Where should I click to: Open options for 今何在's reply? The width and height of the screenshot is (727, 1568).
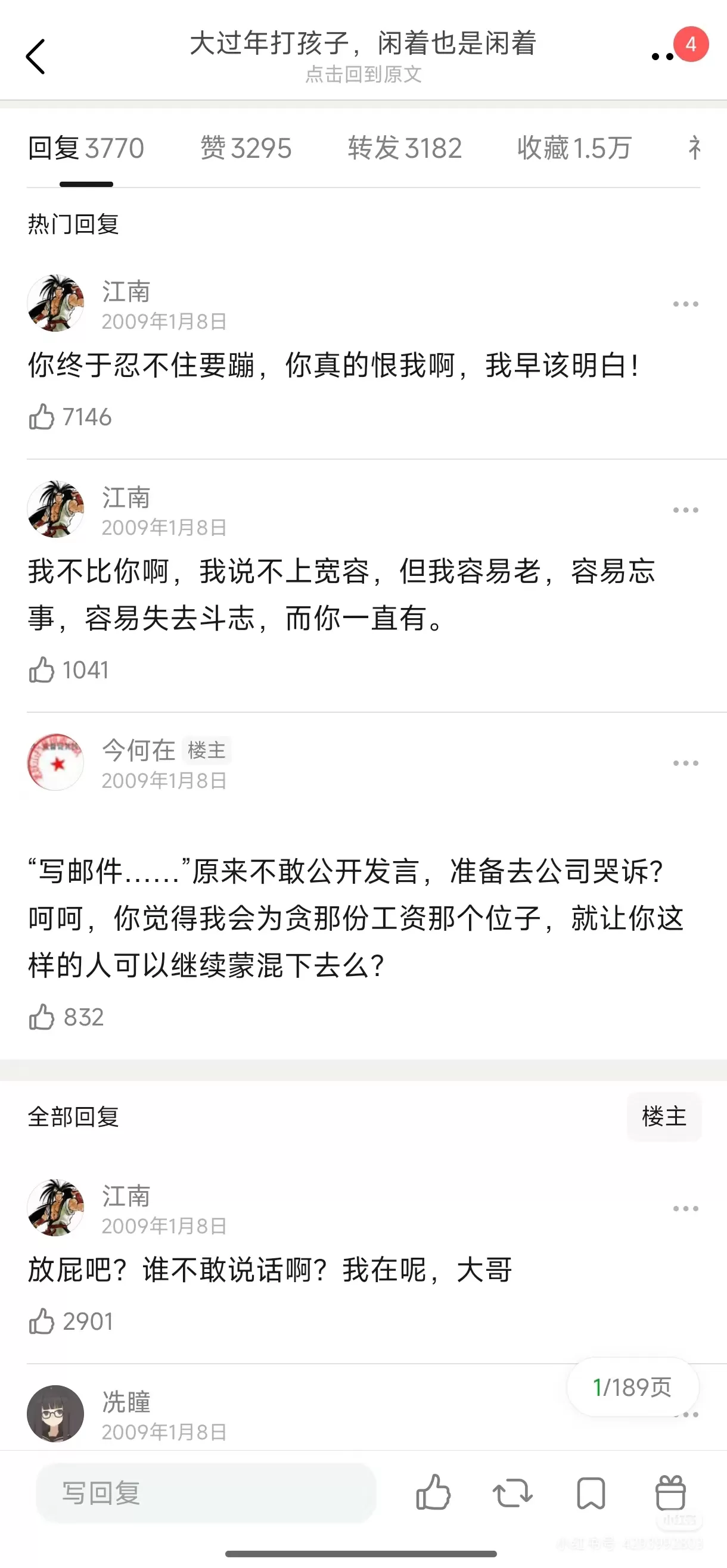coord(686,763)
